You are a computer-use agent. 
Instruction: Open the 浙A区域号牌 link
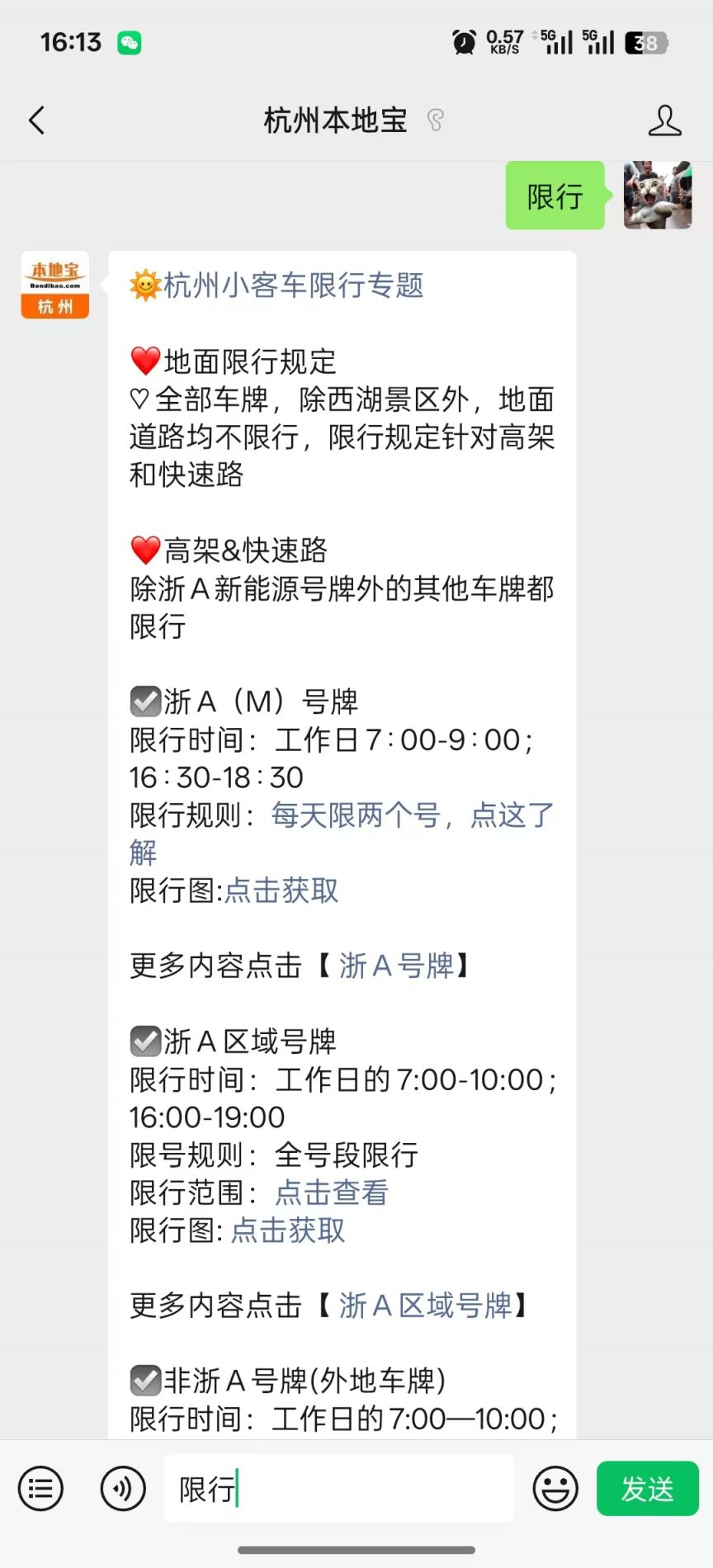425,1306
